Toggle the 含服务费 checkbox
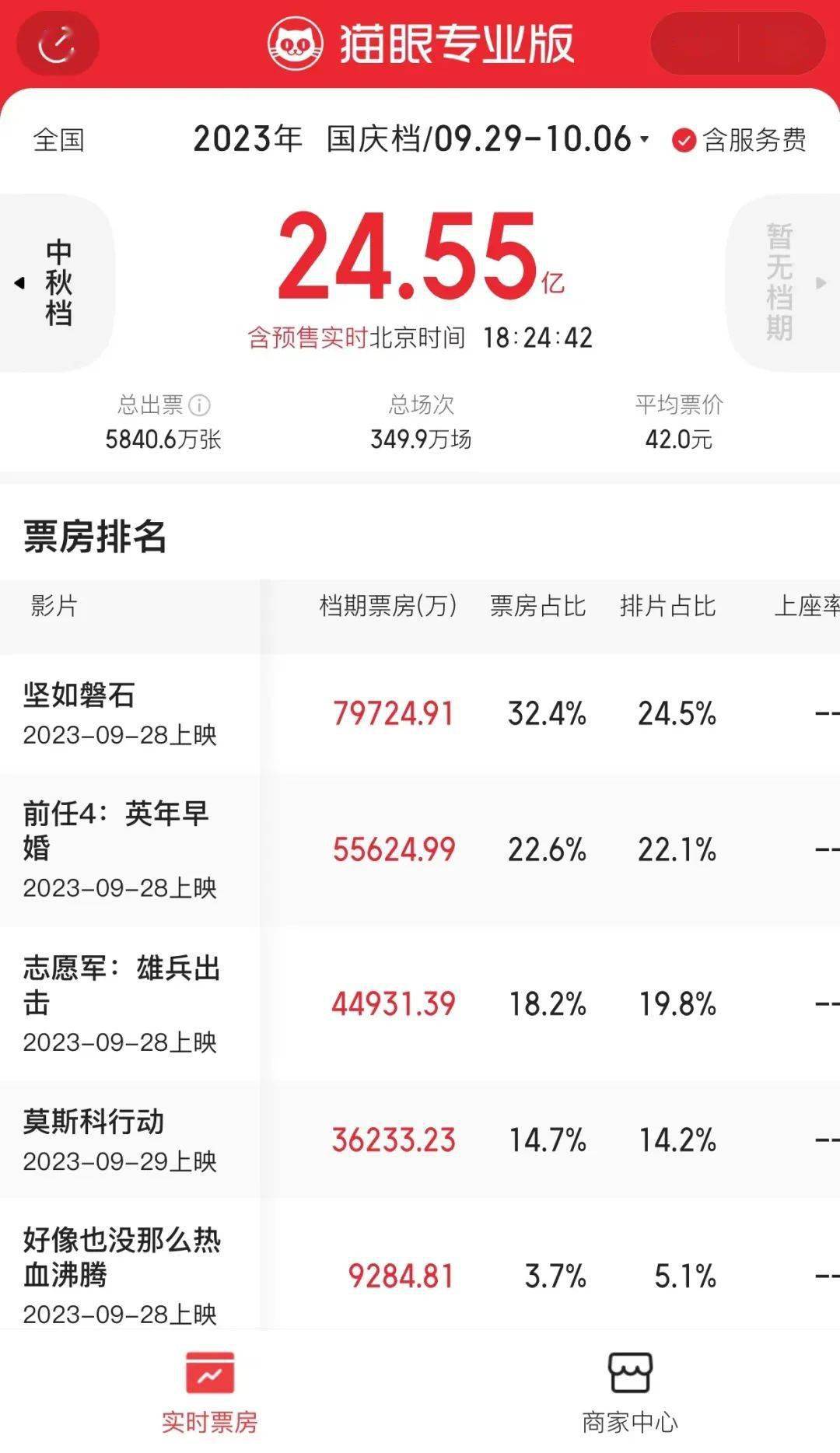Screen dimensions: 840x1453 684,141
